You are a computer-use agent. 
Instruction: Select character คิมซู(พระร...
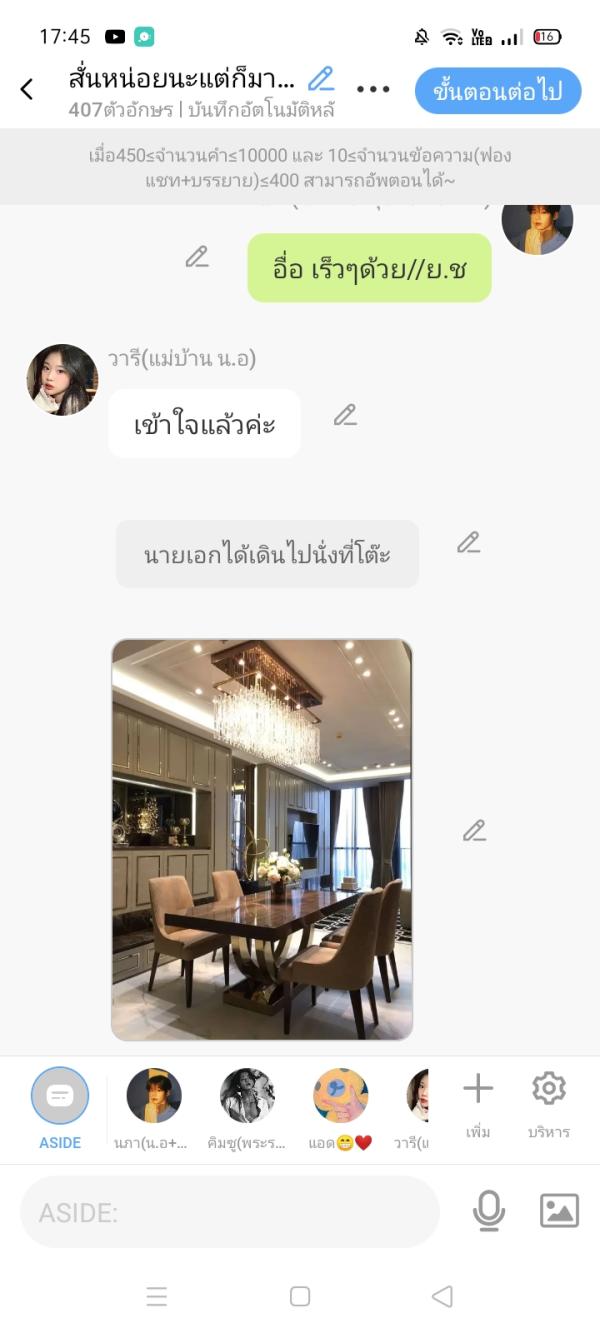[247, 1096]
